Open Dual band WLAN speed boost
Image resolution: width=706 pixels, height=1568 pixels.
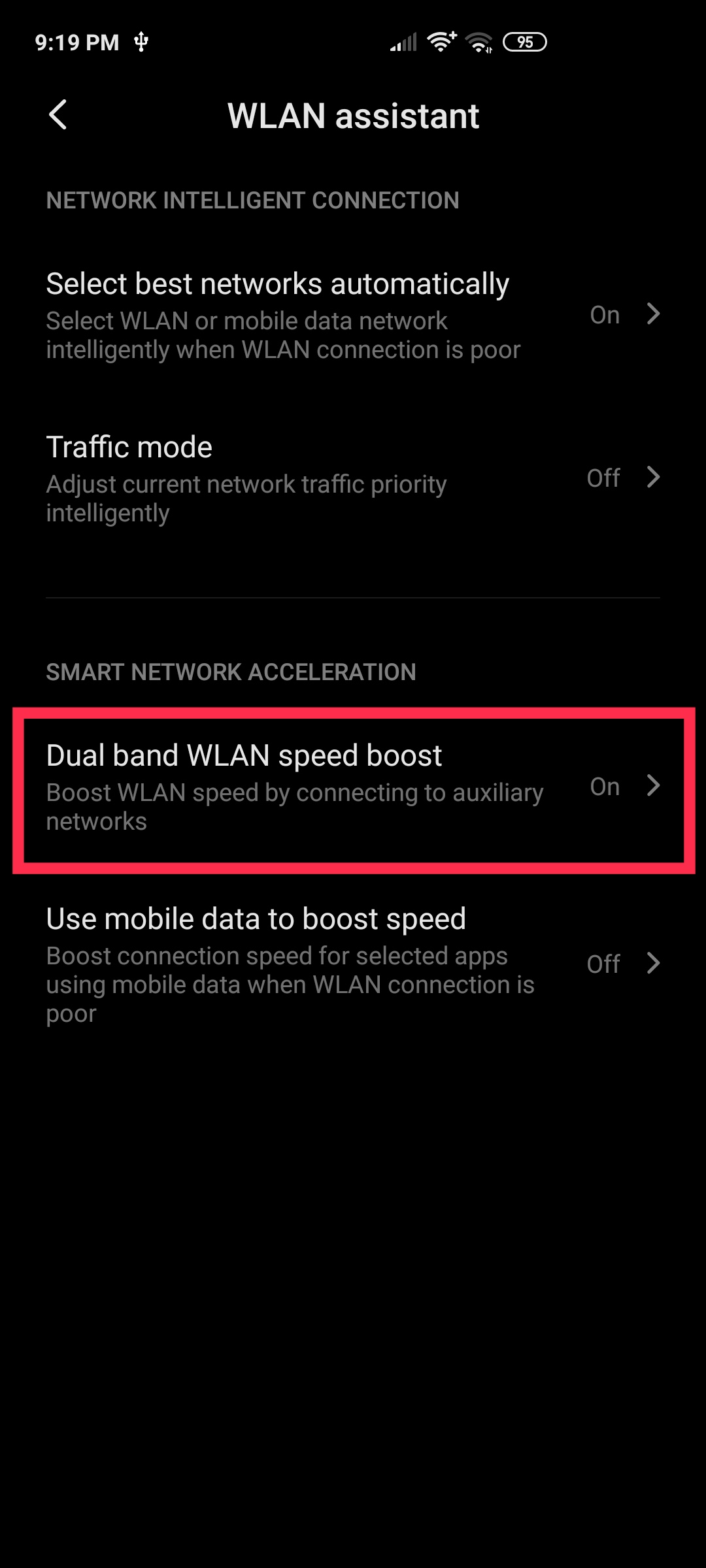point(353,787)
